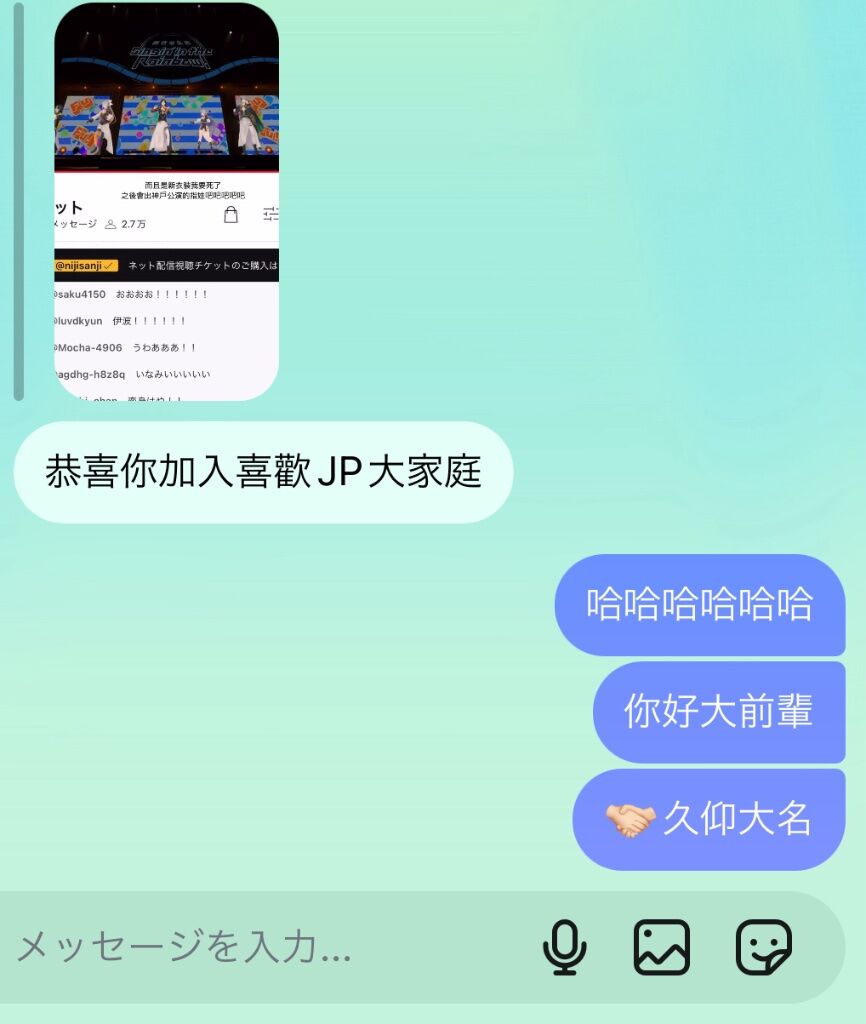Open the shared concert screenshot image

(x=166, y=200)
